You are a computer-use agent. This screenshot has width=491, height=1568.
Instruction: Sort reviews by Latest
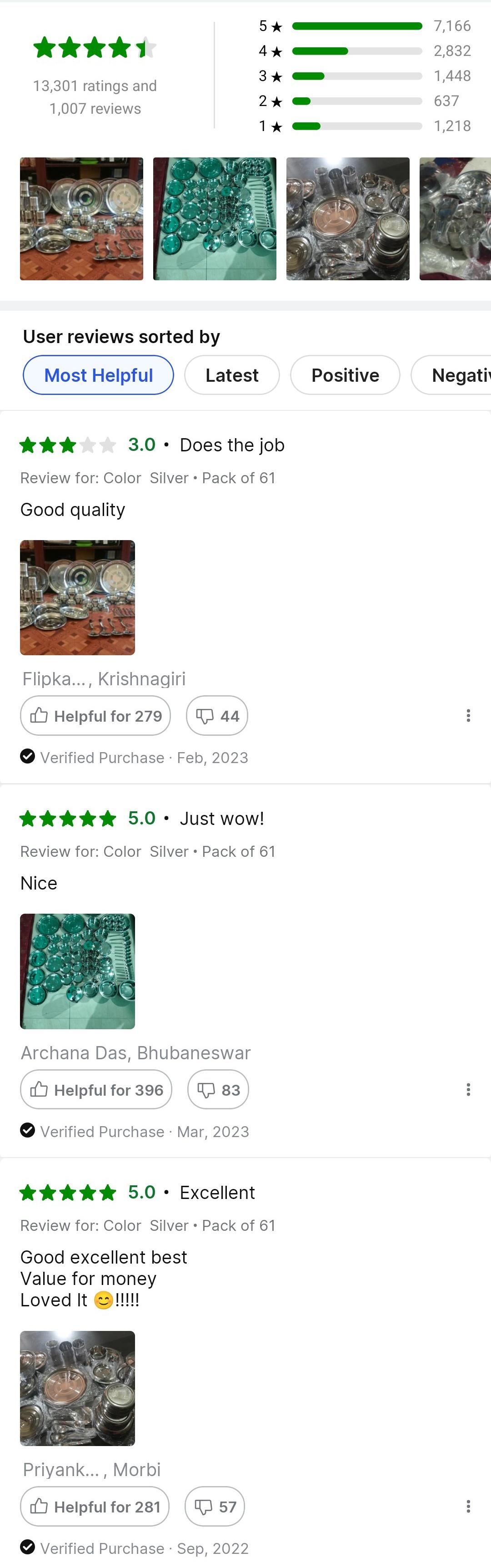[x=231, y=375]
